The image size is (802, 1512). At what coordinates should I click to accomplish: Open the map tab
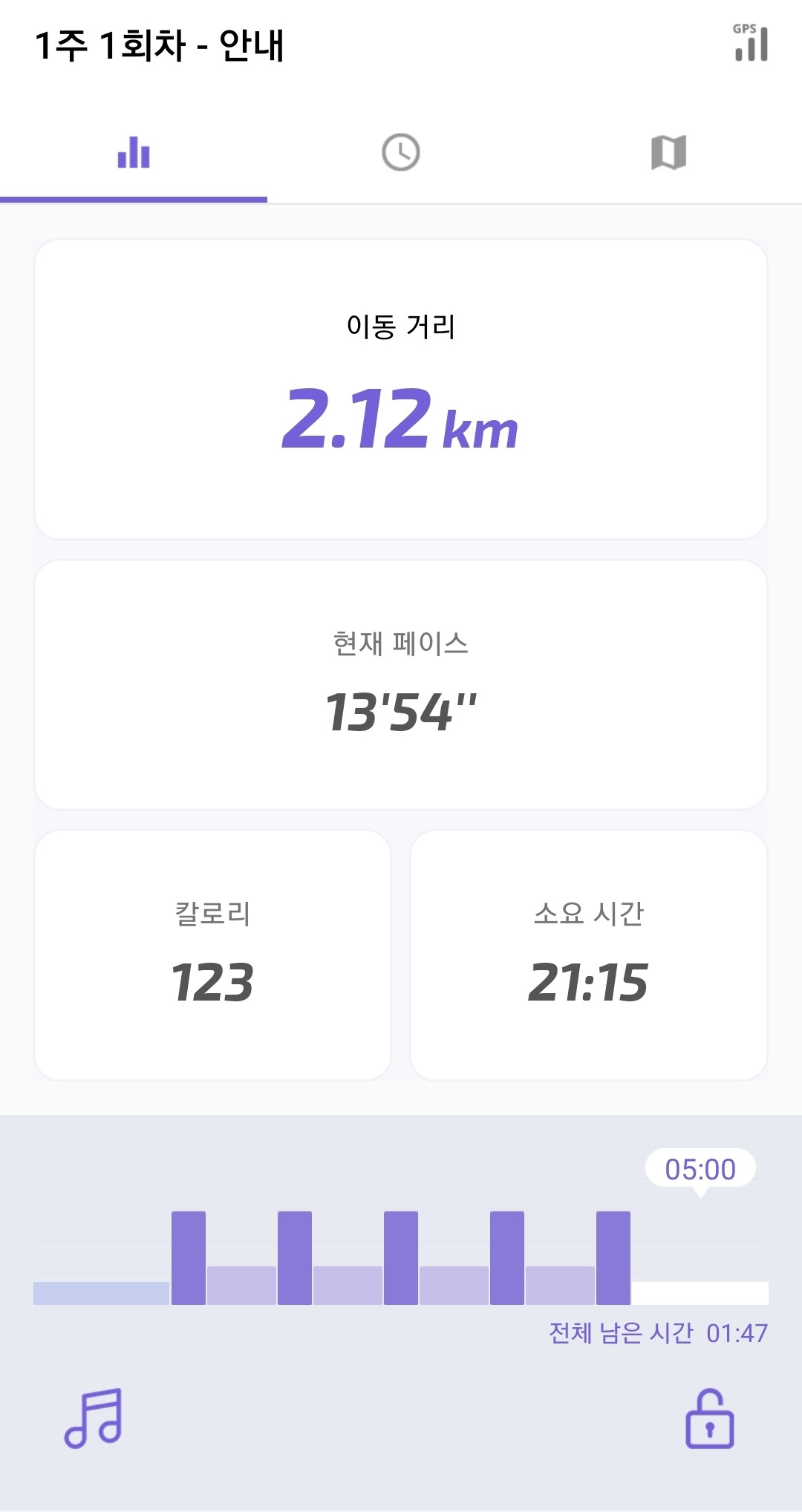(x=668, y=153)
